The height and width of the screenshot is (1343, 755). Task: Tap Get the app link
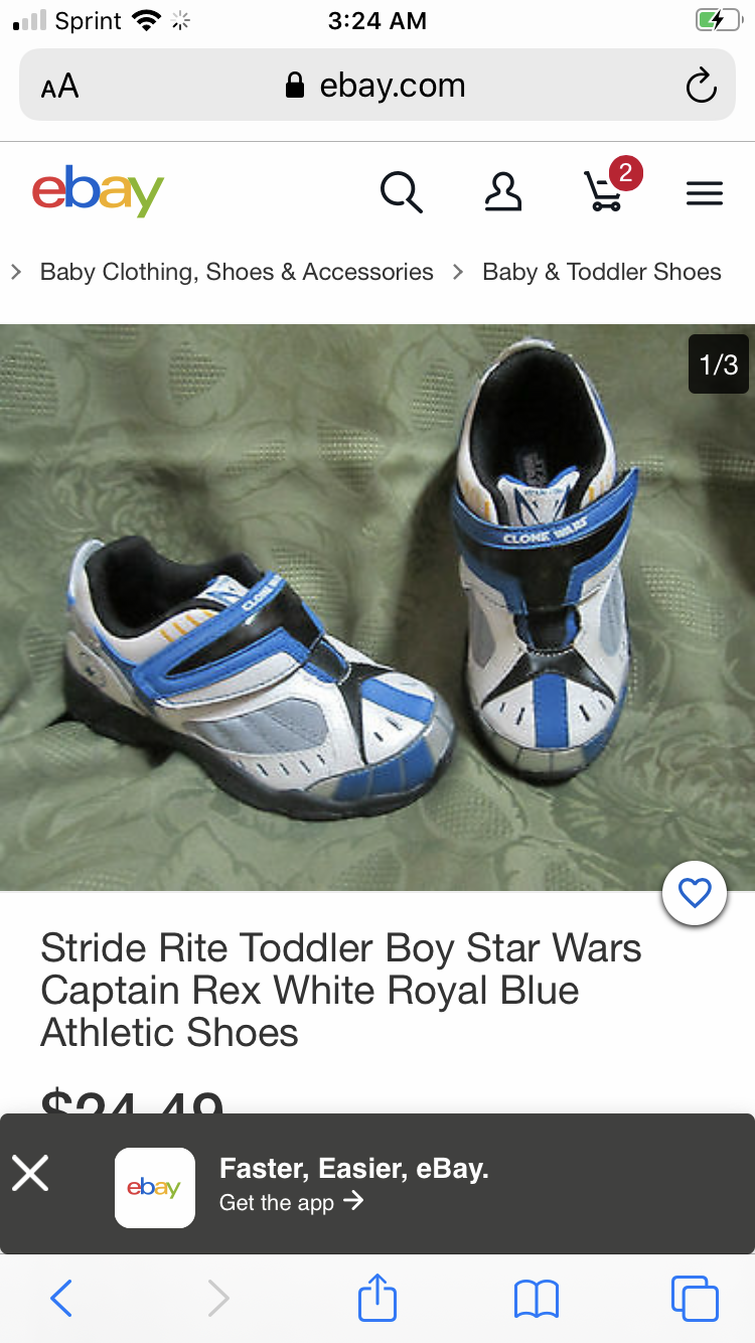291,1202
